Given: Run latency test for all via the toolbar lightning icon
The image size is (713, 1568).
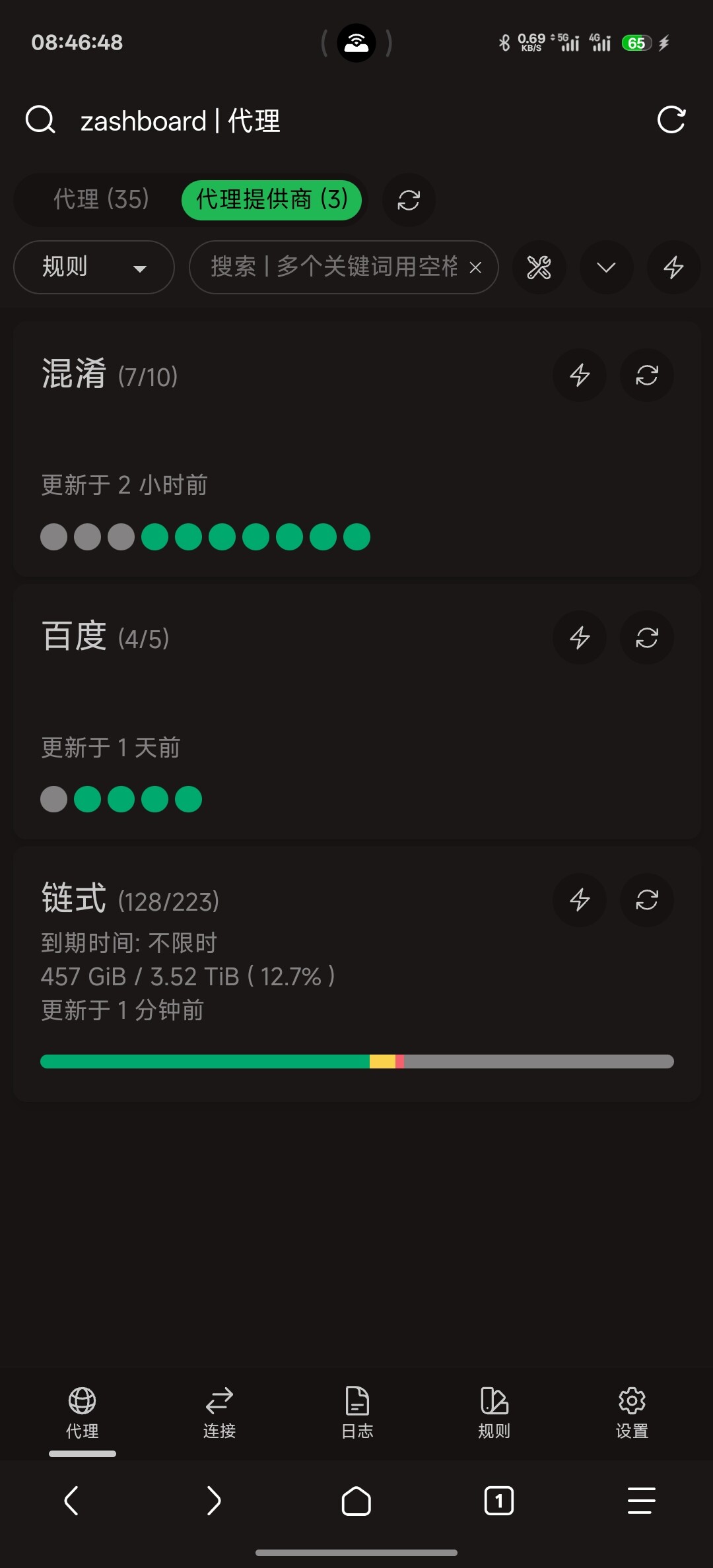Looking at the screenshot, I should [x=673, y=267].
